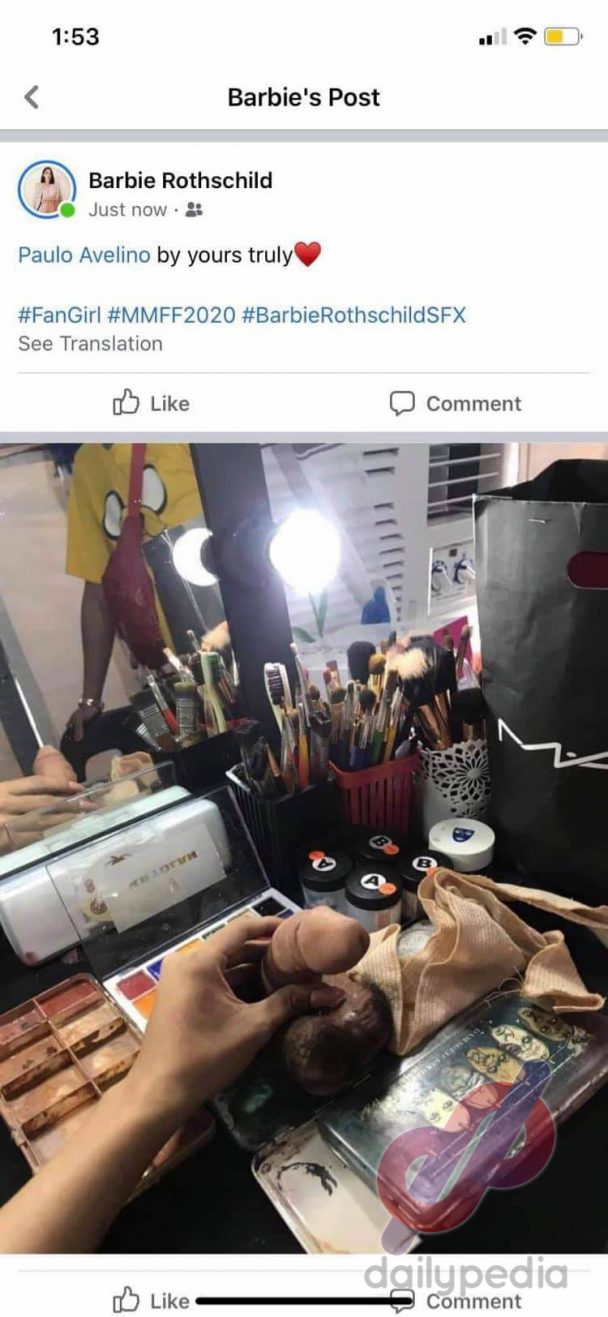Viewport: 608px width, 1317px height.
Task: Go back from Barbie's Post
Action: click(x=32, y=97)
